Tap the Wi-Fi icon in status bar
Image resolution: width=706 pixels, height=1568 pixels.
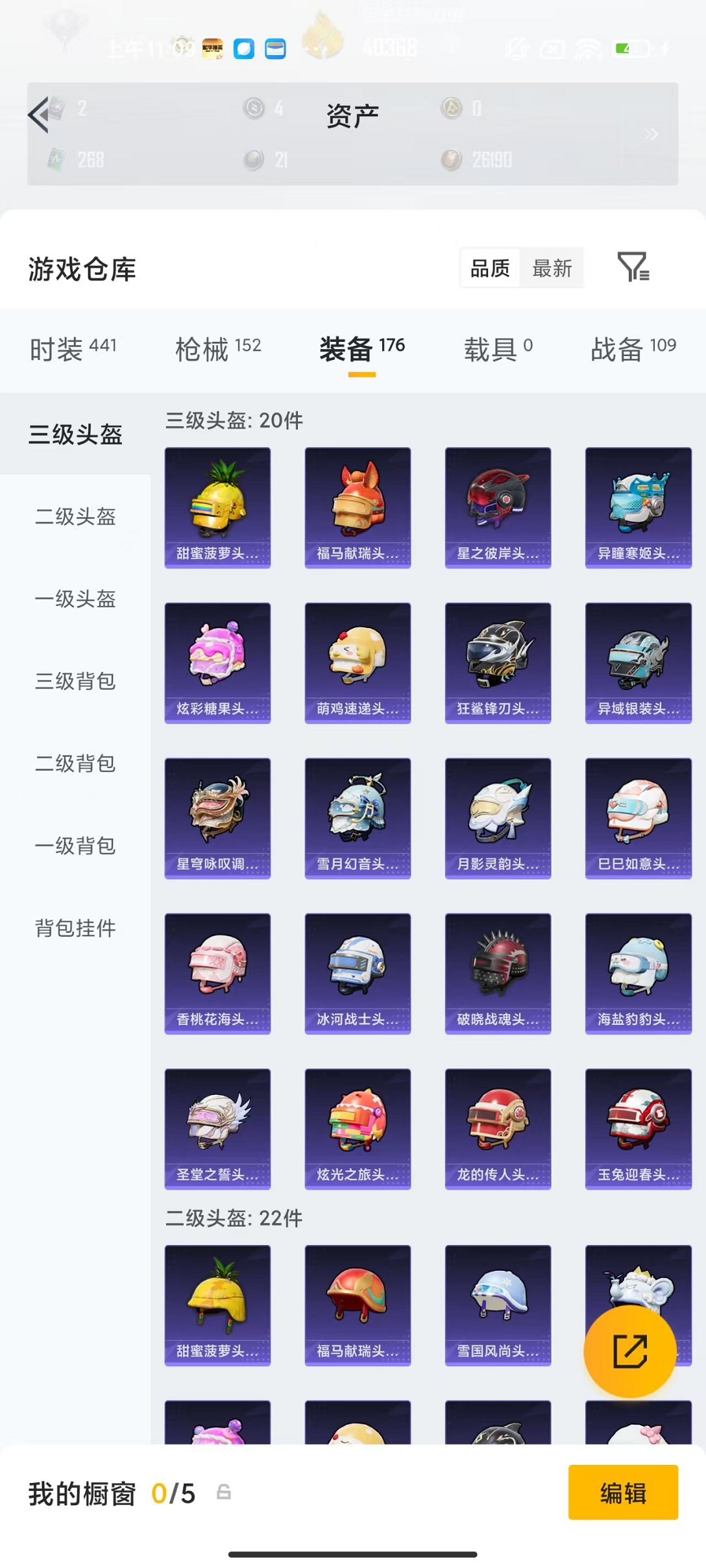pyautogui.click(x=589, y=48)
